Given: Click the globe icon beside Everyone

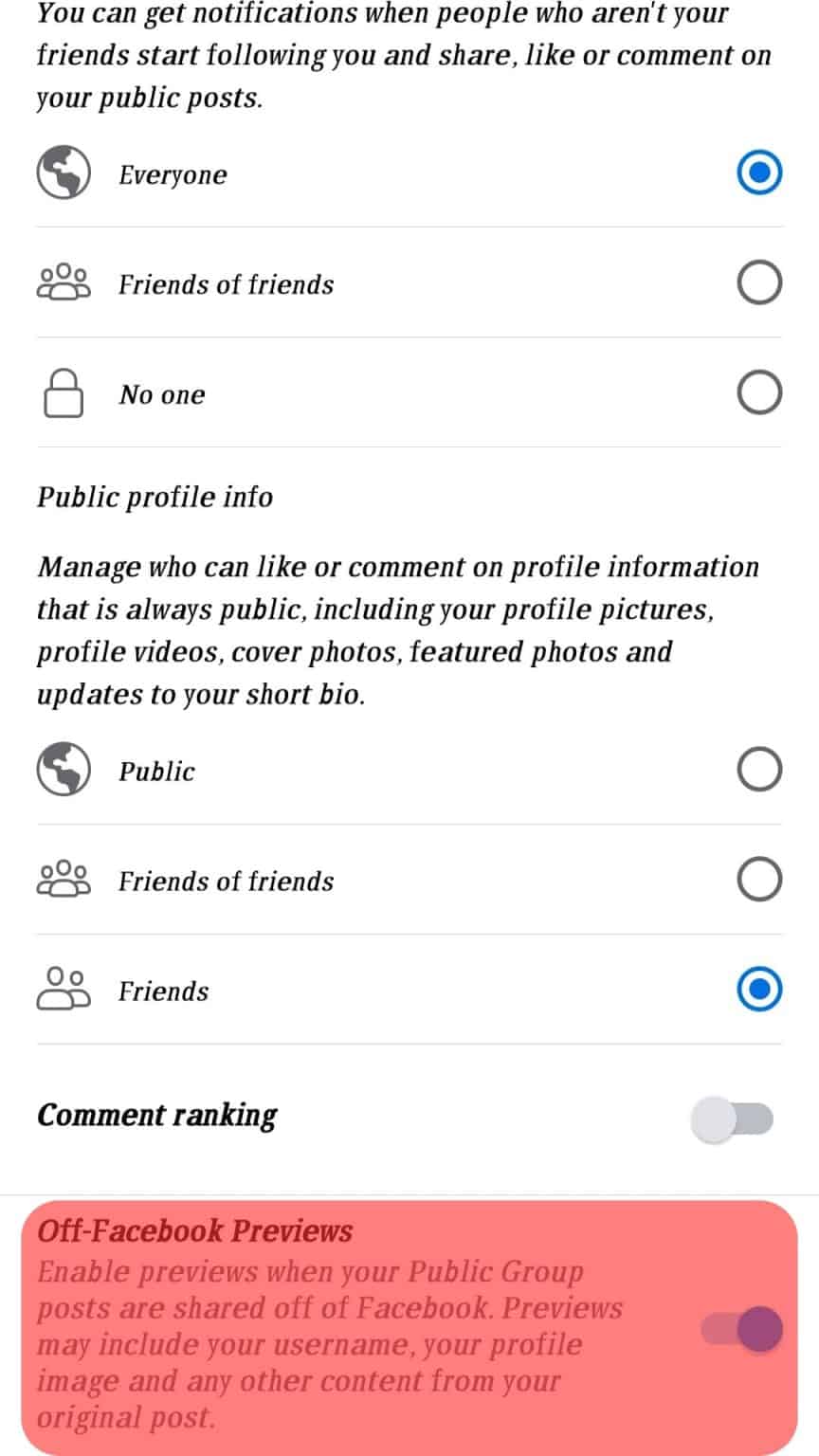Looking at the screenshot, I should click(63, 174).
